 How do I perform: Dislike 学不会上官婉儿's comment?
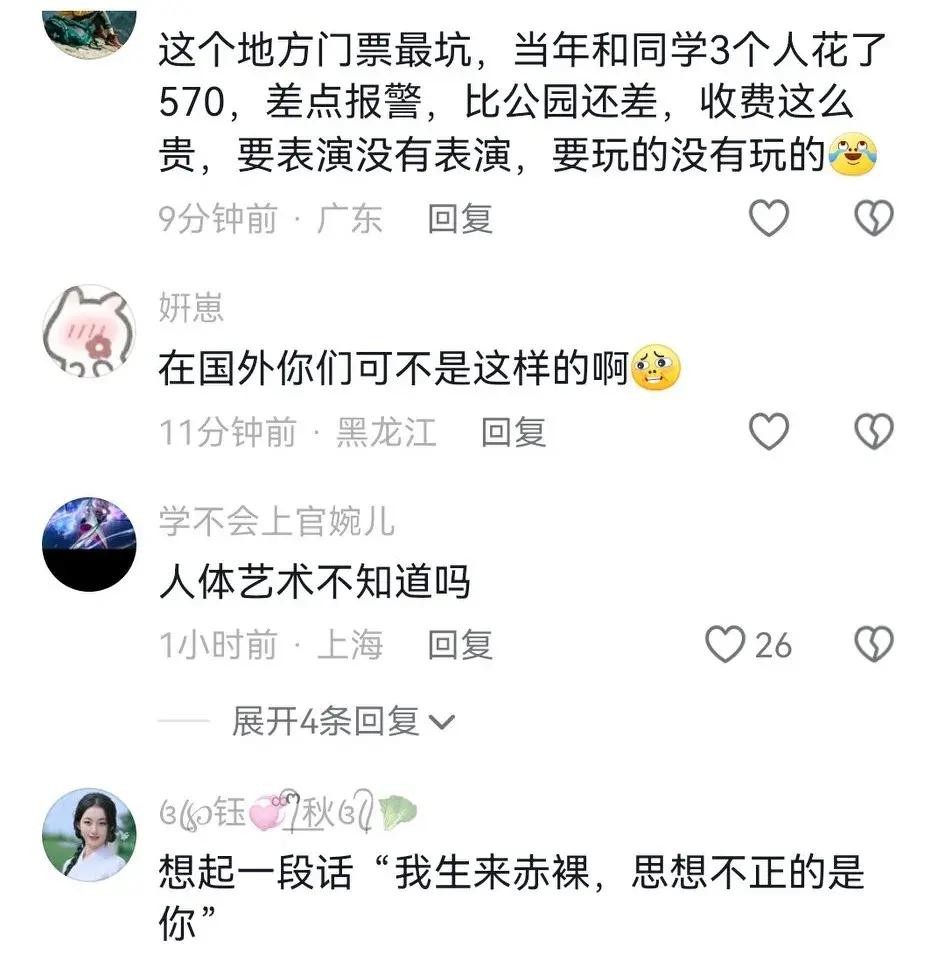[873, 645]
